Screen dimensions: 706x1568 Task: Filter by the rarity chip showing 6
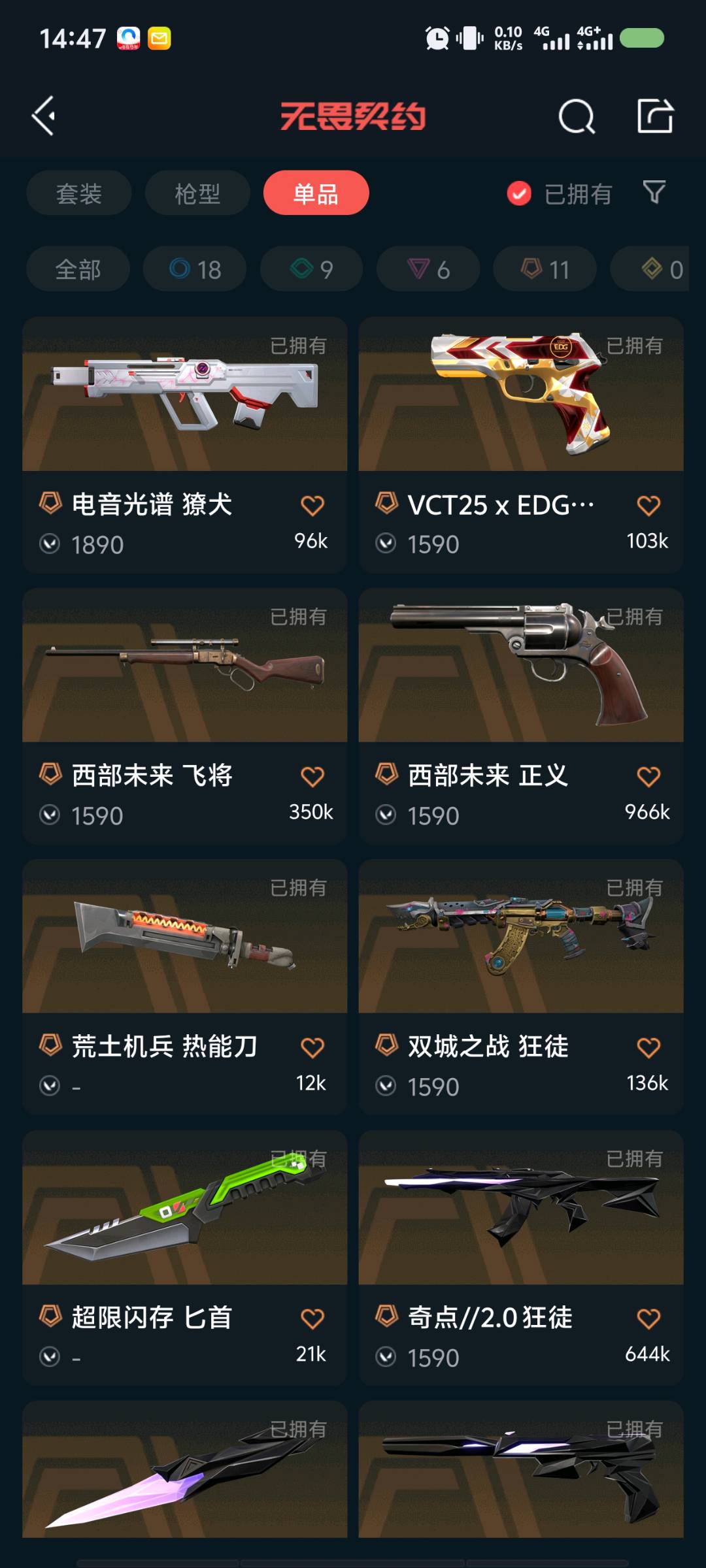[x=428, y=269]
